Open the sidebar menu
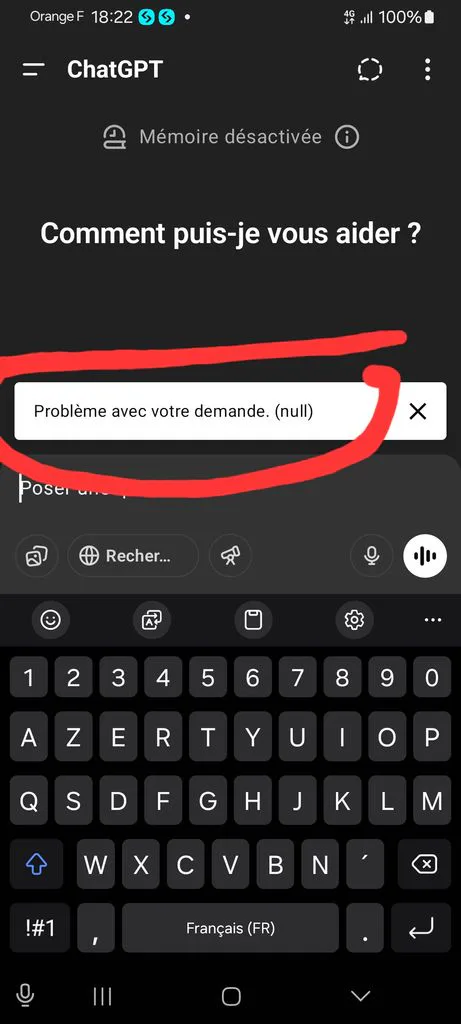 [33, 69]
